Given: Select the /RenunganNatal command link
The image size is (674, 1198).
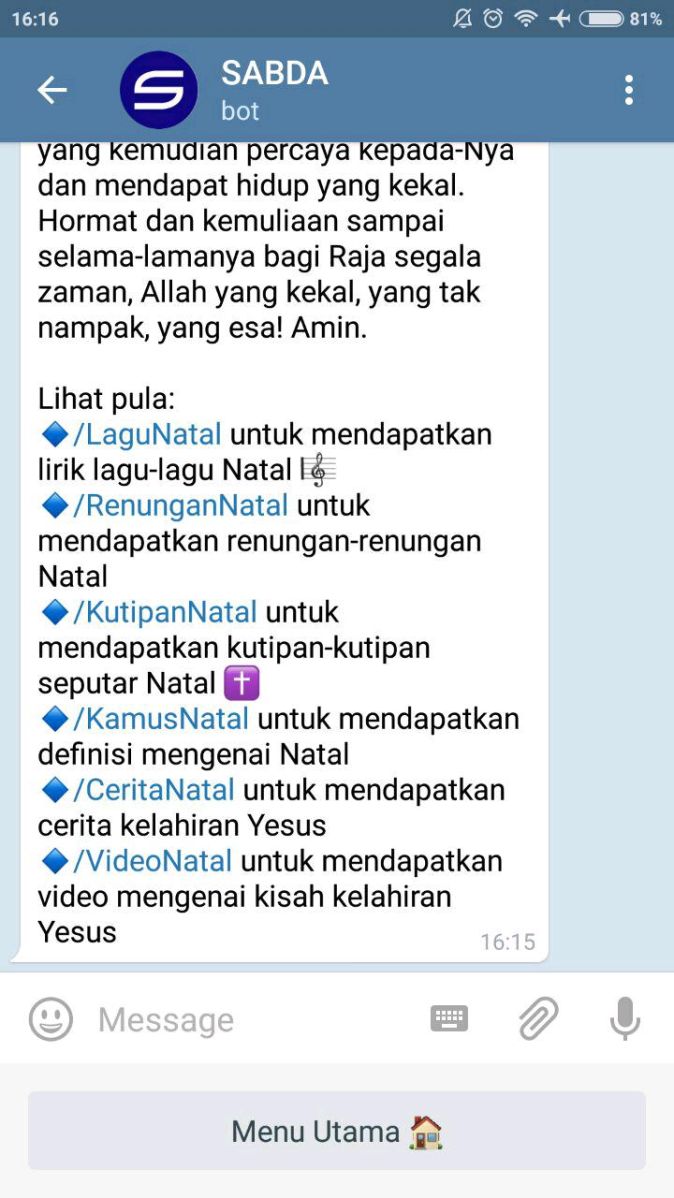Looking at the screenshot, I should tap(180, 505).
